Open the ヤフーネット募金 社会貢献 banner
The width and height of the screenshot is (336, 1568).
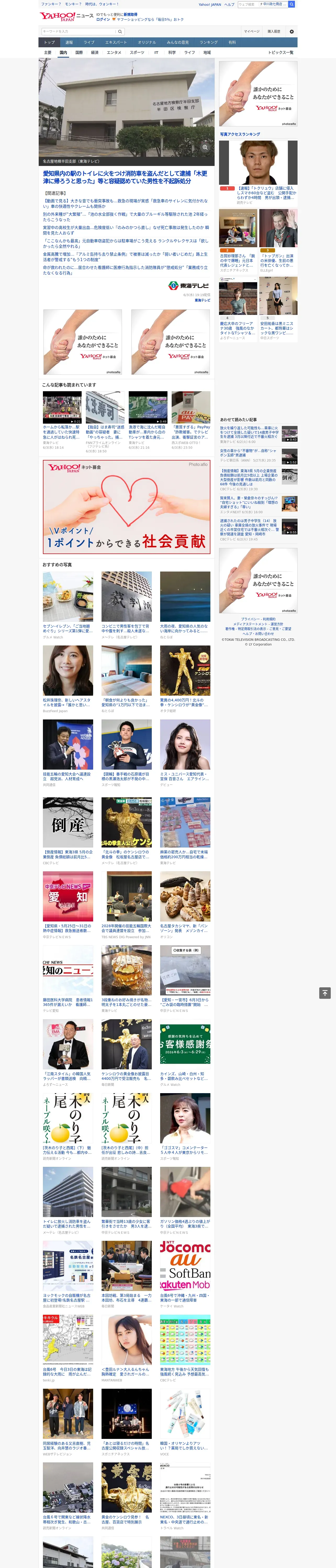coord(126,506)
